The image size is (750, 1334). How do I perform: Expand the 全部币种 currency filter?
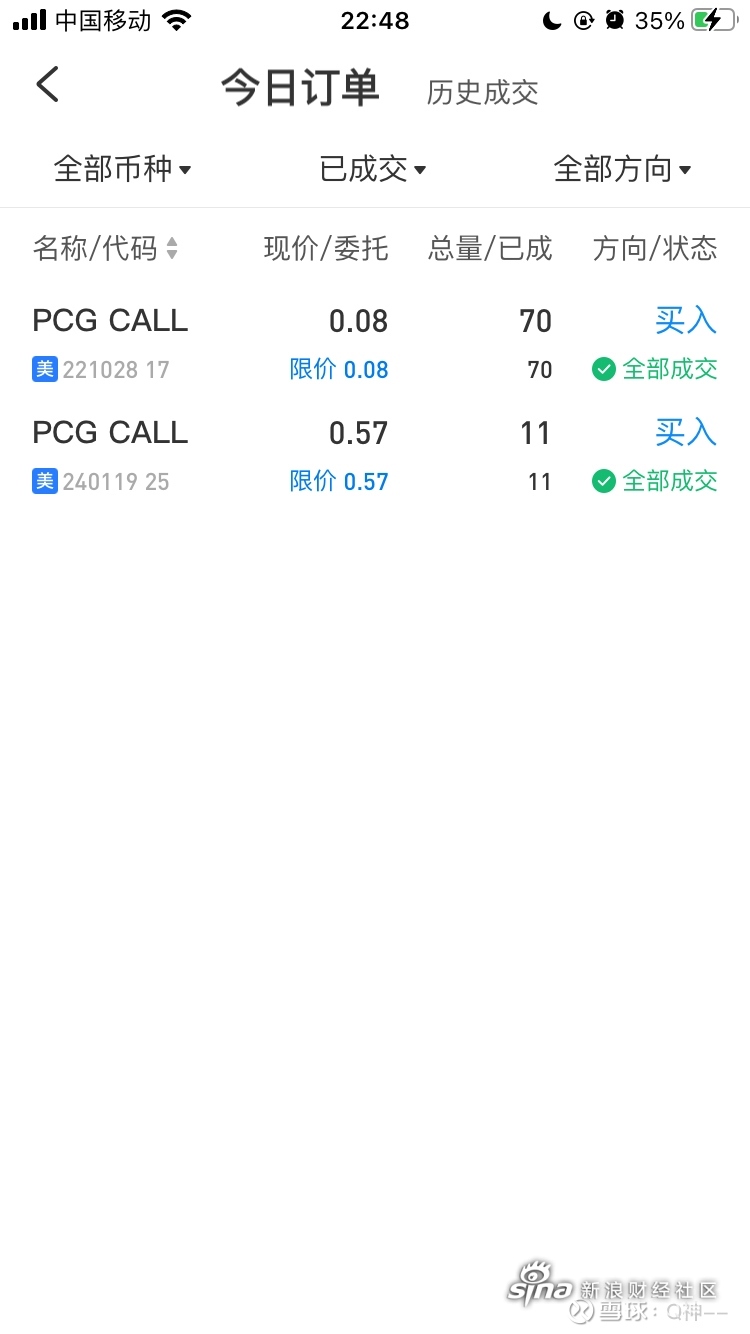[122, 169]
